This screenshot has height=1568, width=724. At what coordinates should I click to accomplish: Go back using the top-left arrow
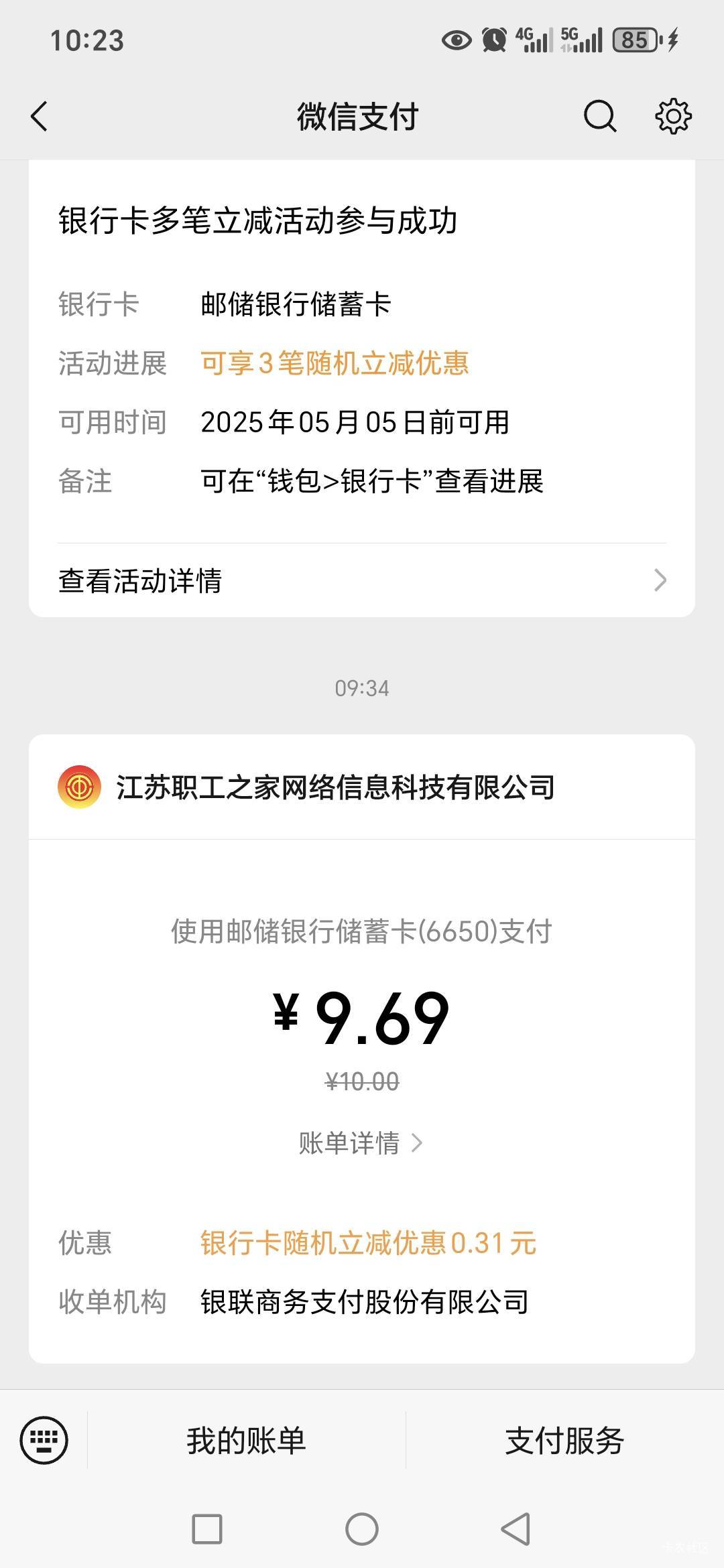click(x=40, y=117)
